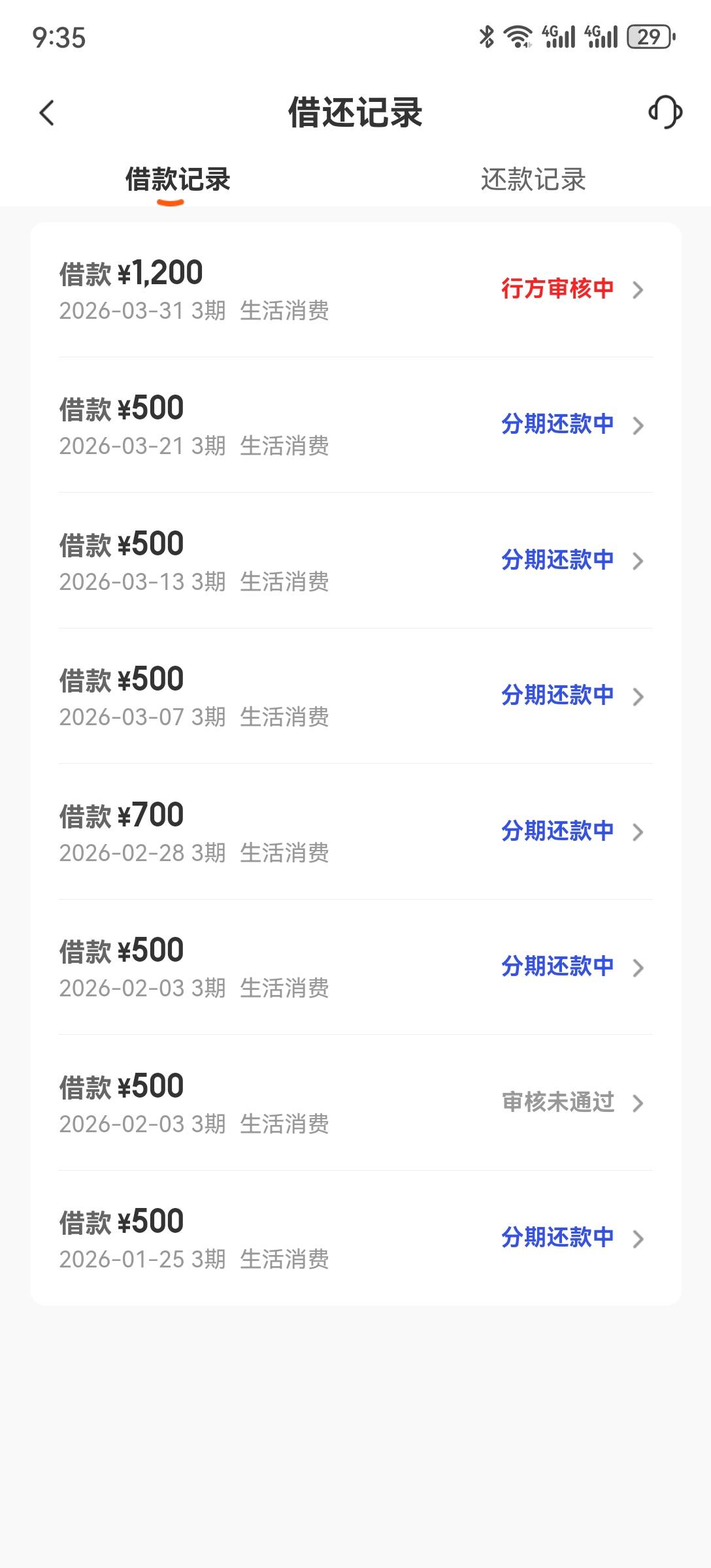
Task: Switch to the 还款记录 tab
Action: click(533, 180)
